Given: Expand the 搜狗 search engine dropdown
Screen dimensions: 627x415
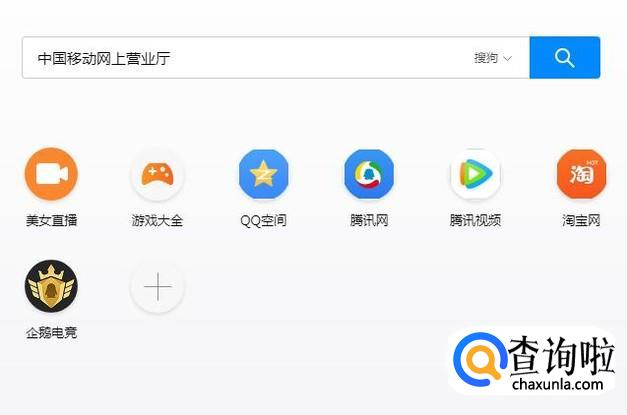Looking at the screenshot, I should click(x=493, y=58).
